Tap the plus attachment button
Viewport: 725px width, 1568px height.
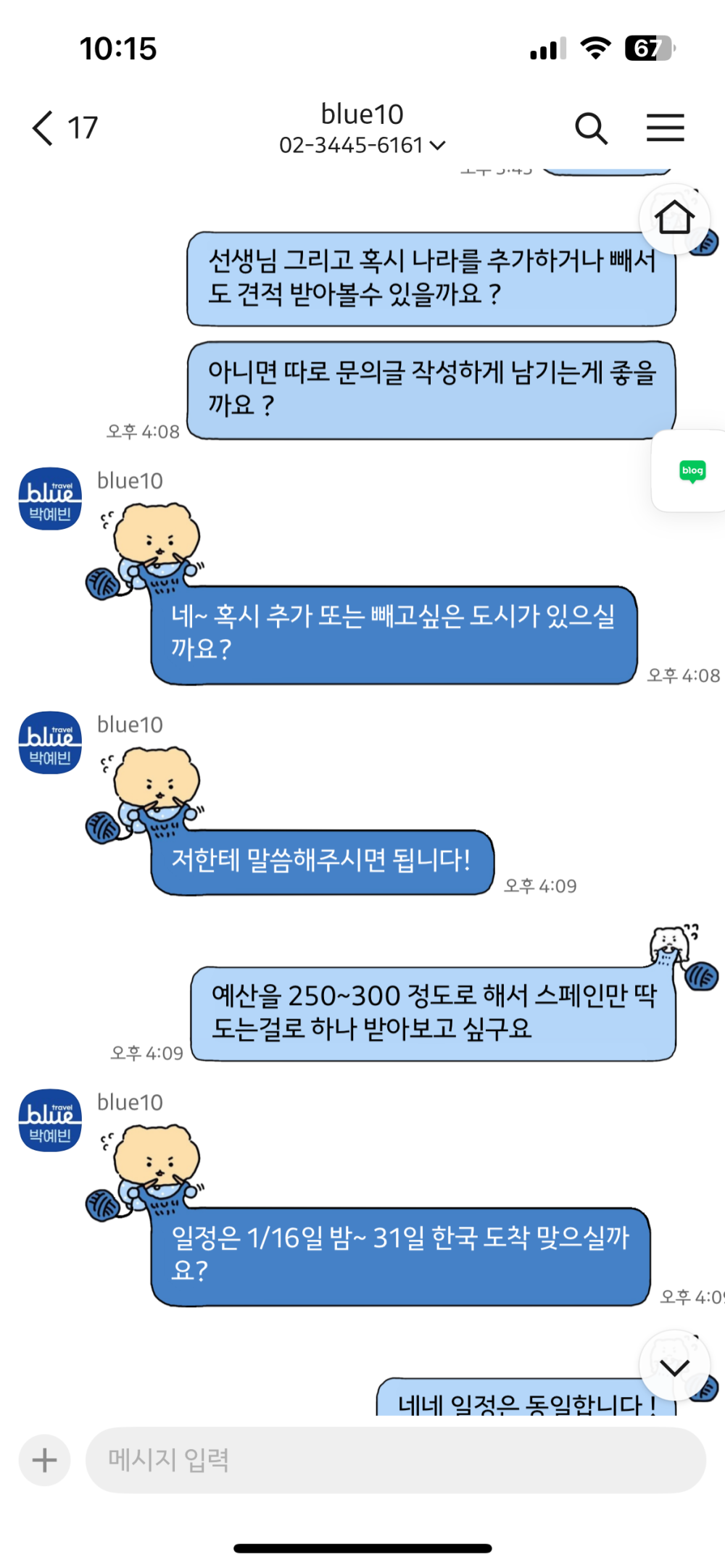(x=45, y=1460)
